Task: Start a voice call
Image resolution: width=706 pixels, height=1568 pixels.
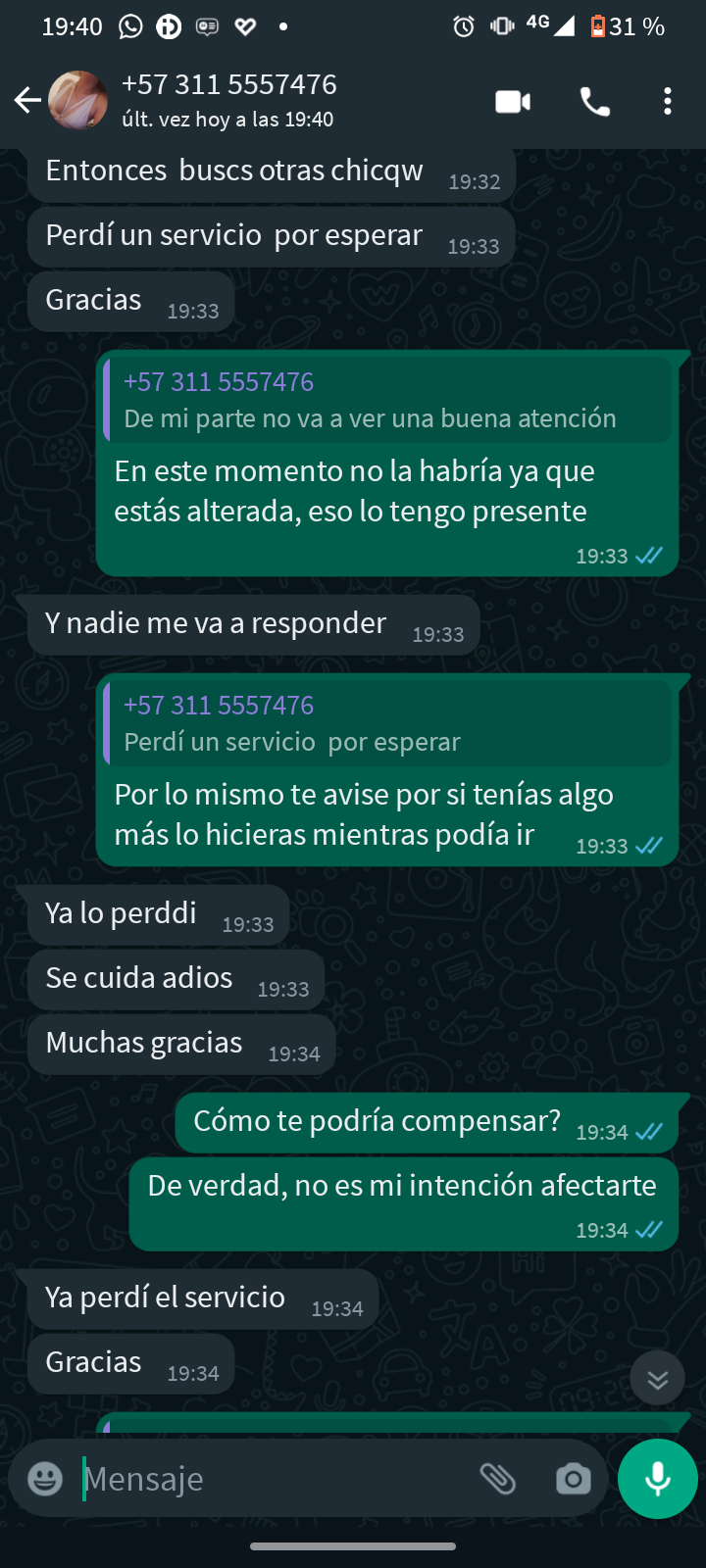Action: click(x=594, y=101)
